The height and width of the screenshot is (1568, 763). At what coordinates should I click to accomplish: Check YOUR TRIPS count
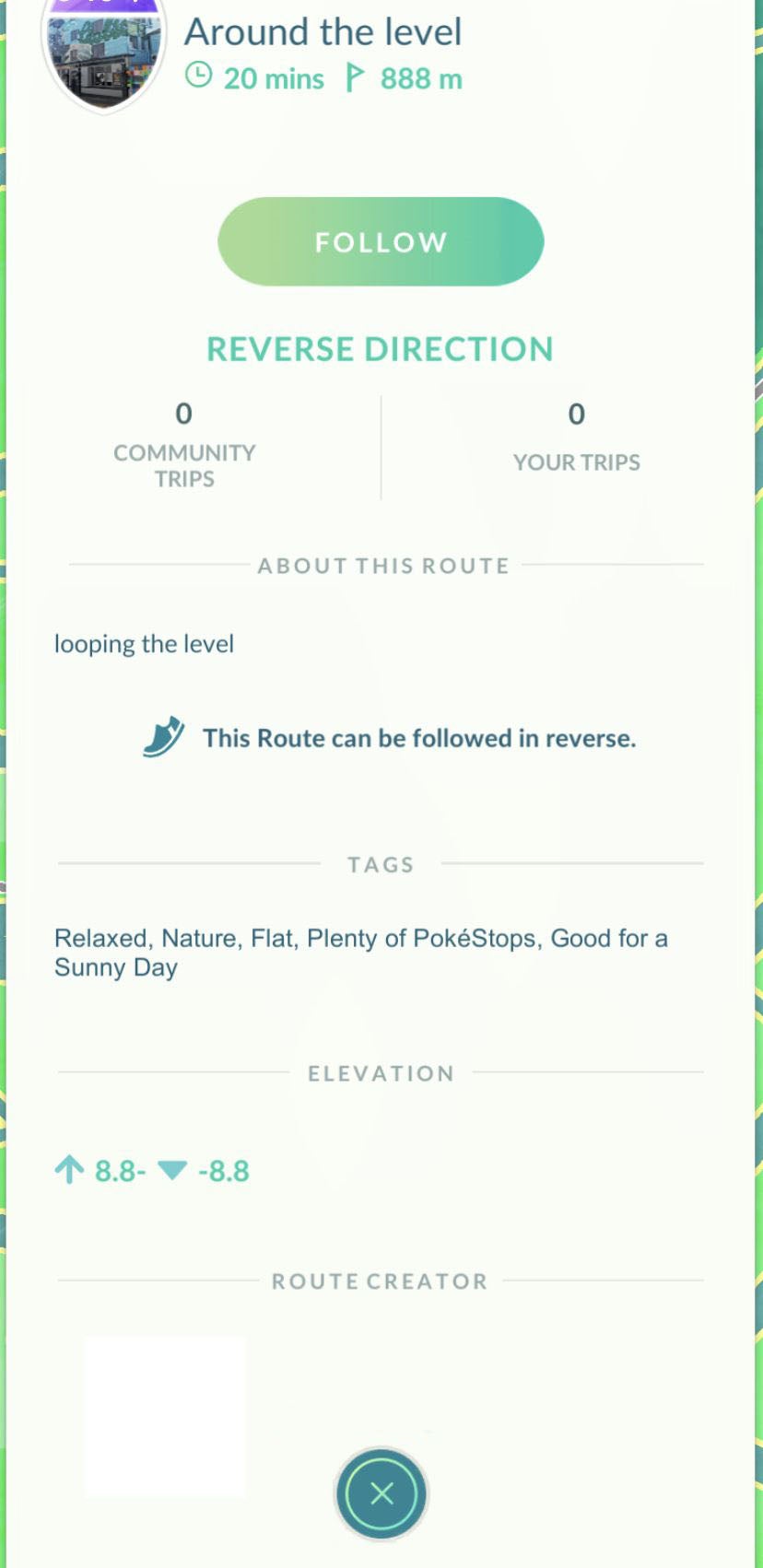576,438
